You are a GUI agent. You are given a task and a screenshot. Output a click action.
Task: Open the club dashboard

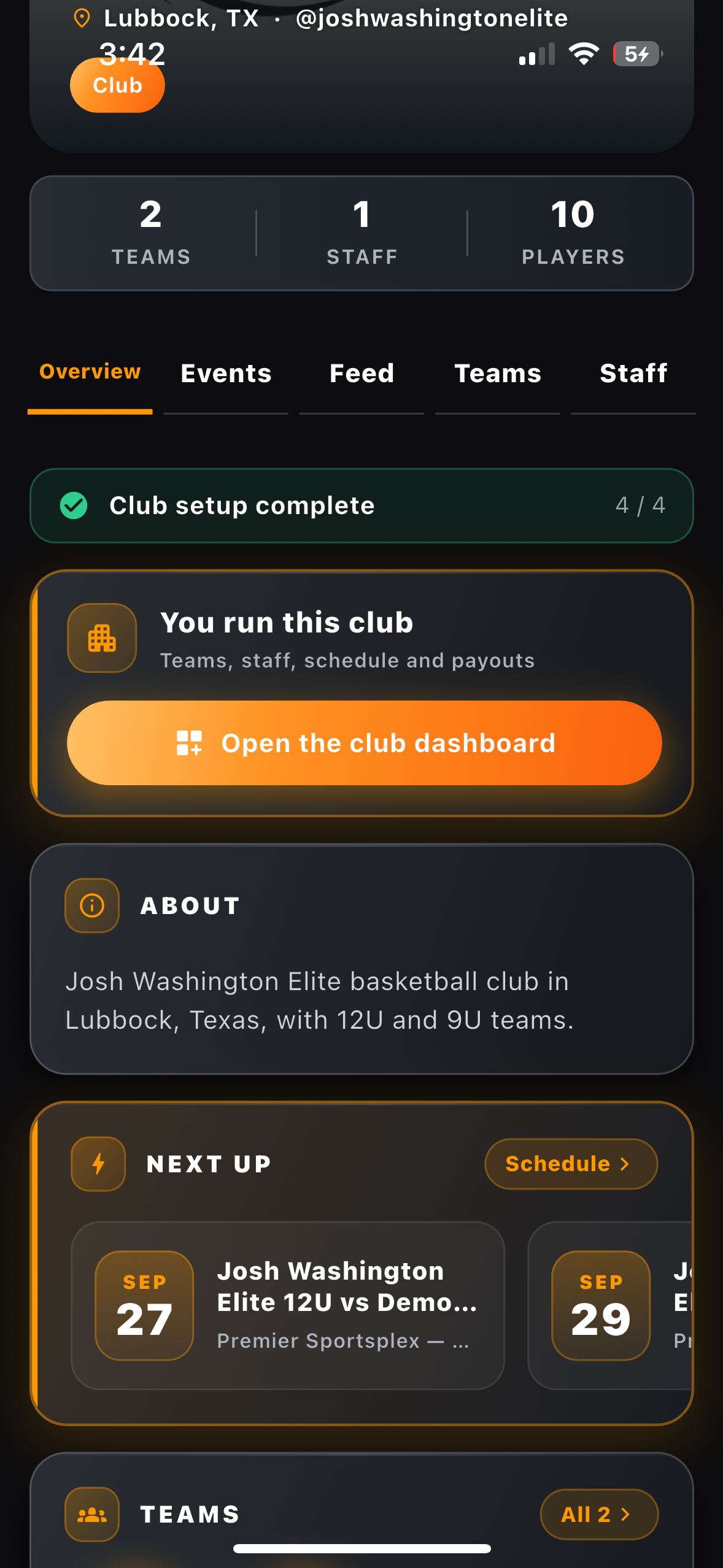365,743
